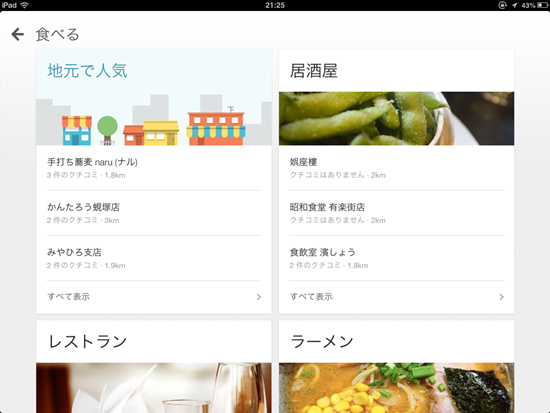The height and width of the screenshot is (413, 550).
Task: Open みやひろ支店 listing
Action: (154, 258)
